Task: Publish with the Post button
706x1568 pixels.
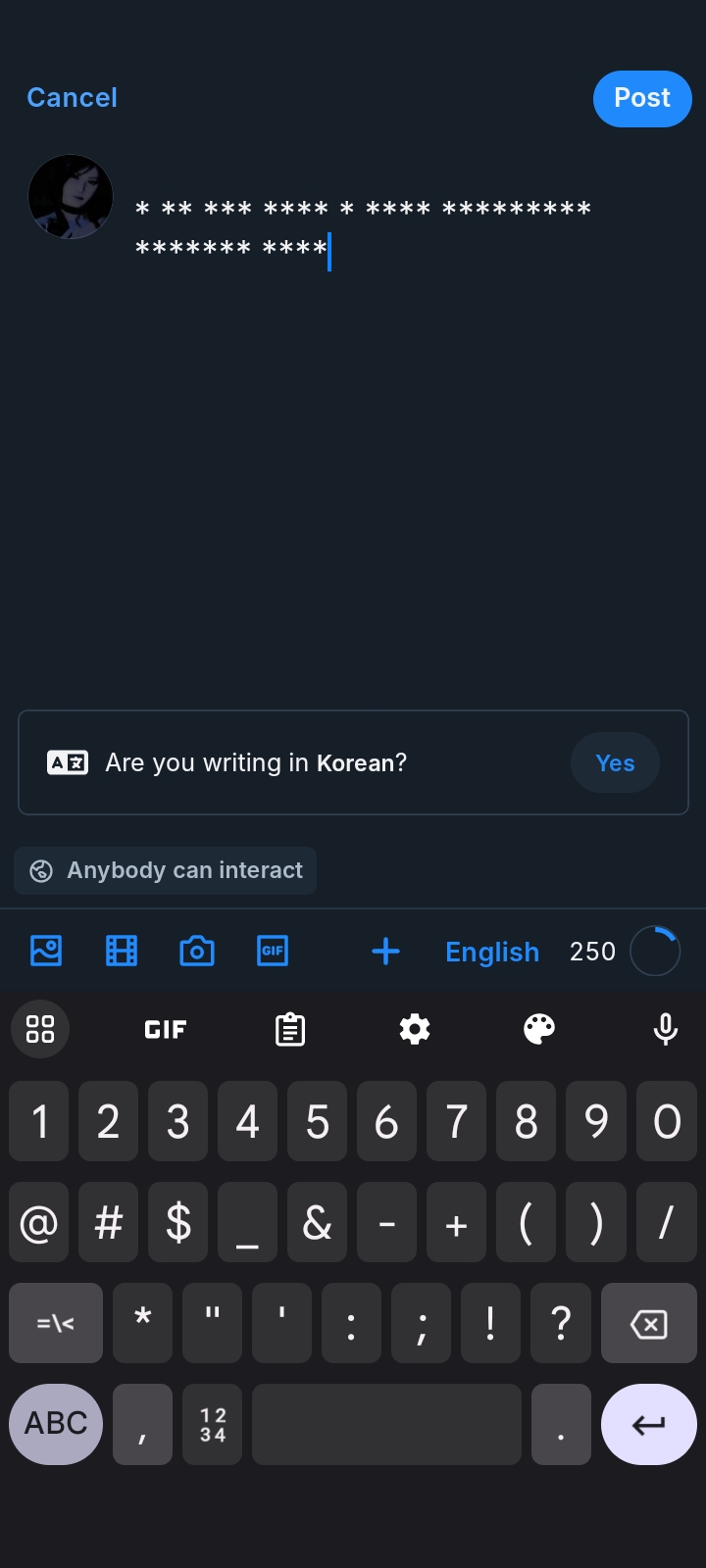Action: pos(642,98)
